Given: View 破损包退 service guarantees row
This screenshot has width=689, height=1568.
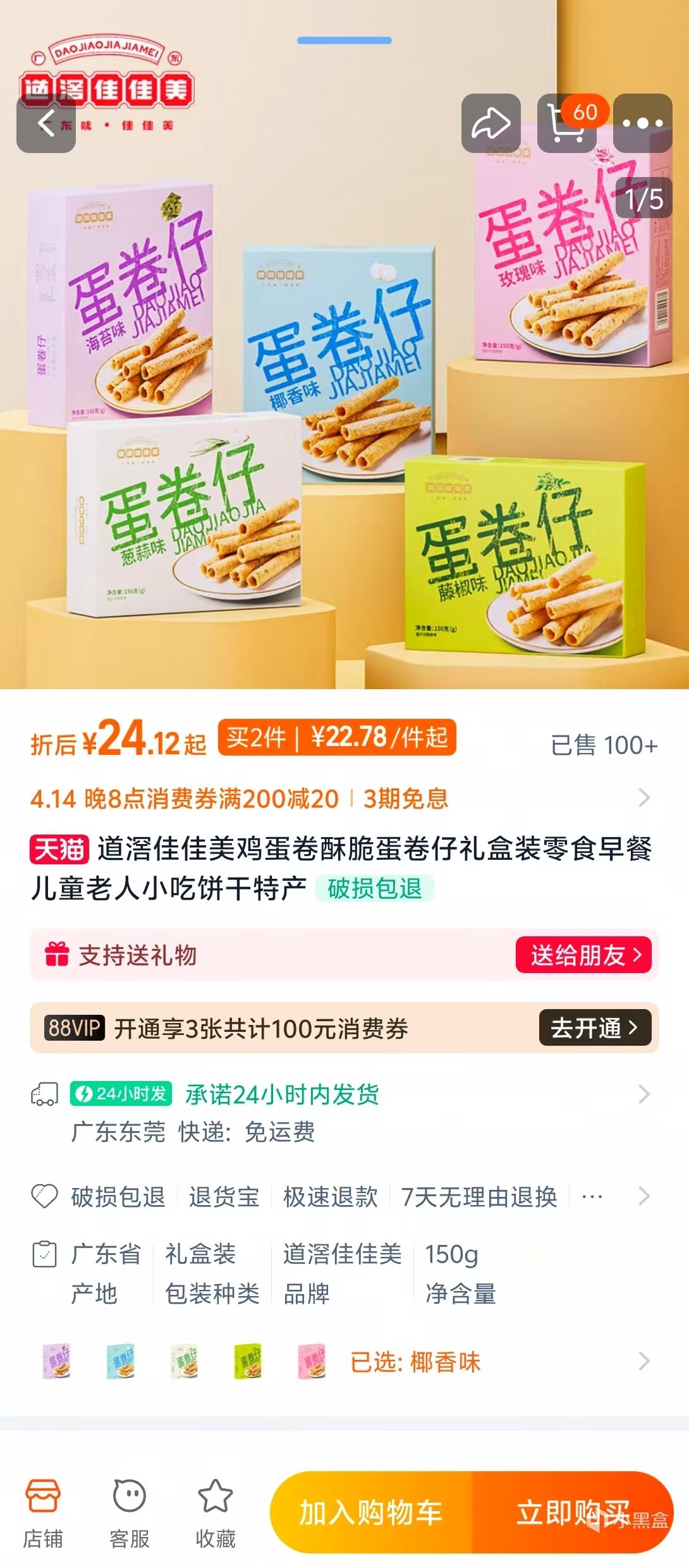Looking at the screenshot, I should point(341,1196).
